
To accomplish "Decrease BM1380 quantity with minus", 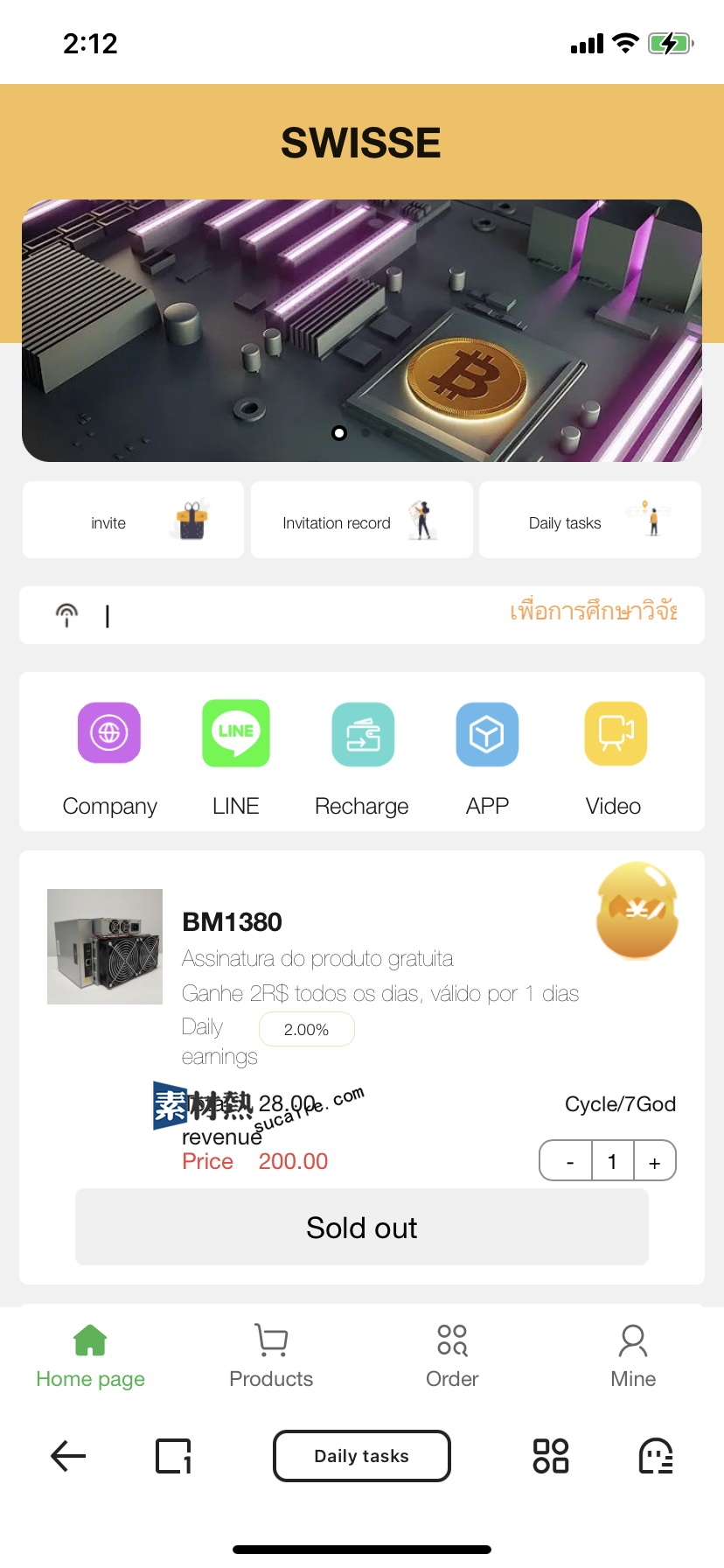I will coord(570,1161).
